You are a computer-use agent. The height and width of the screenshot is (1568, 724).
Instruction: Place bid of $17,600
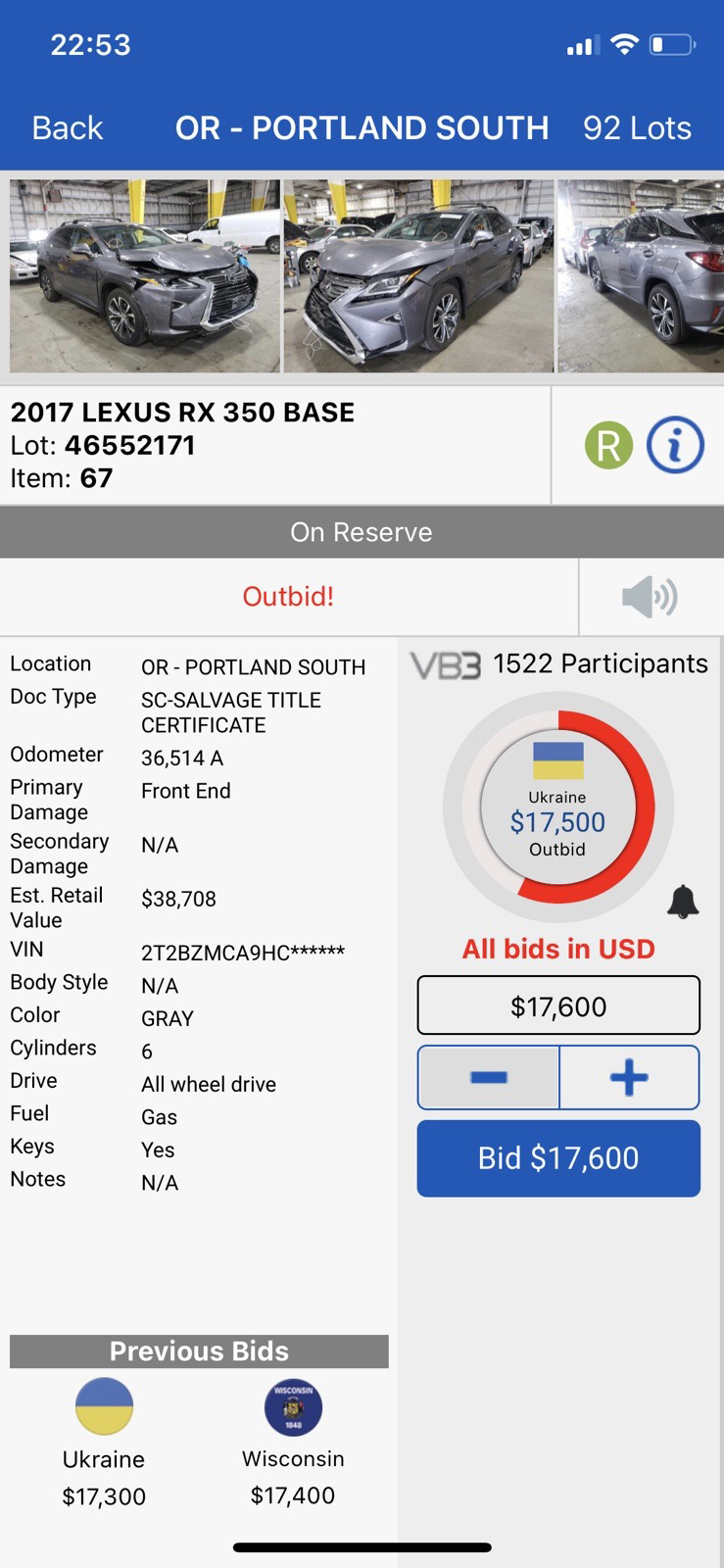tap(558, 1158)
